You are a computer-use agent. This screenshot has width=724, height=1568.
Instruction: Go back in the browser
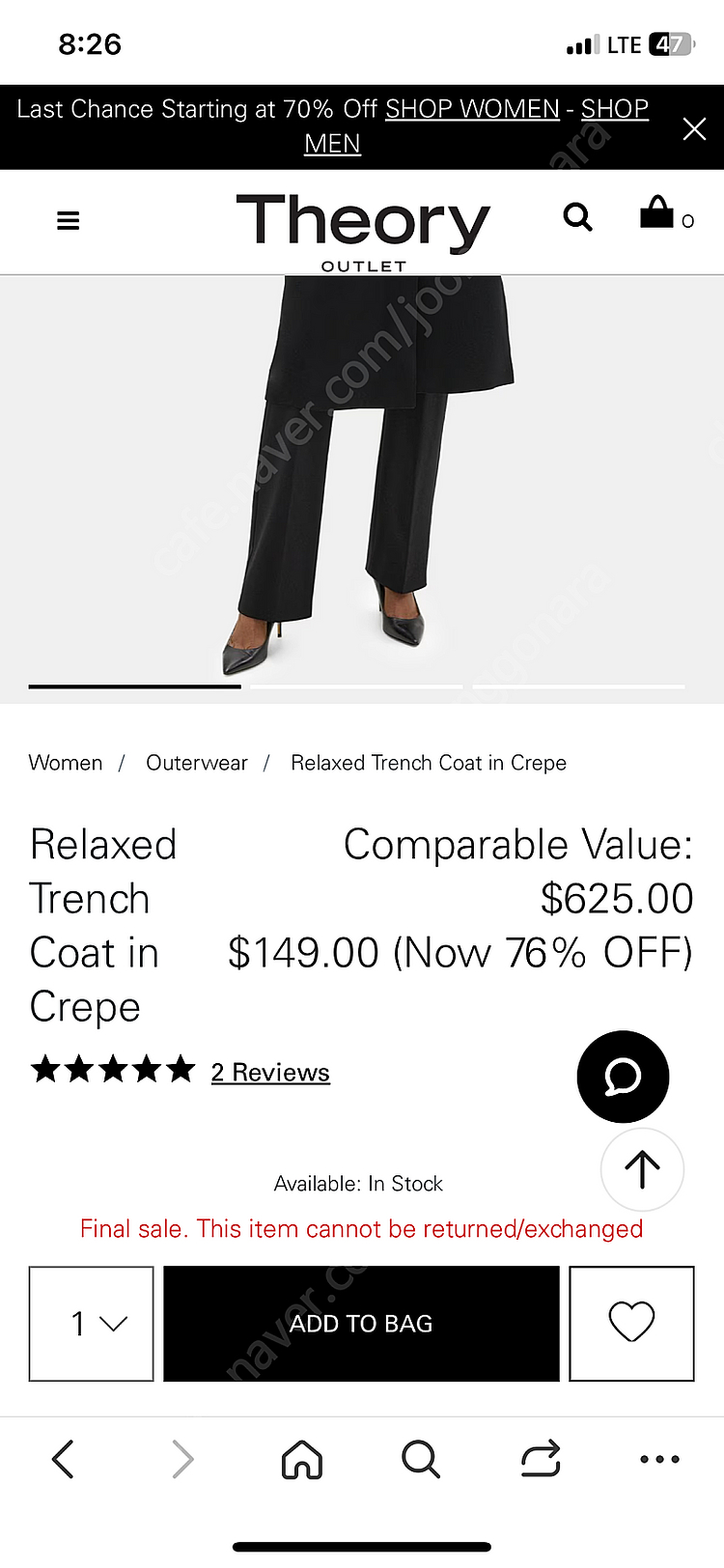(x=64, y=1459)
